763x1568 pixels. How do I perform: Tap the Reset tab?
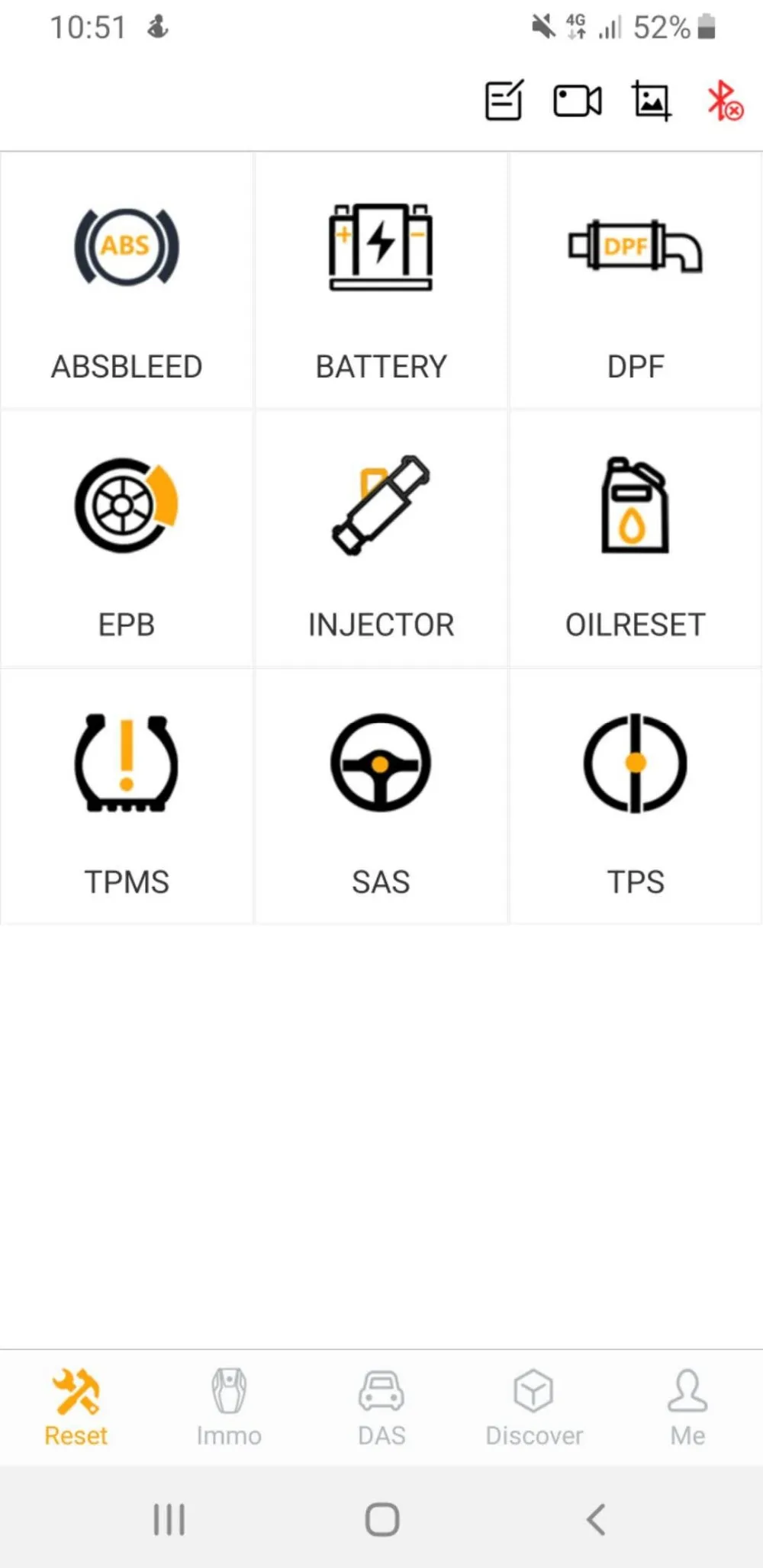tap(76, 1408)
